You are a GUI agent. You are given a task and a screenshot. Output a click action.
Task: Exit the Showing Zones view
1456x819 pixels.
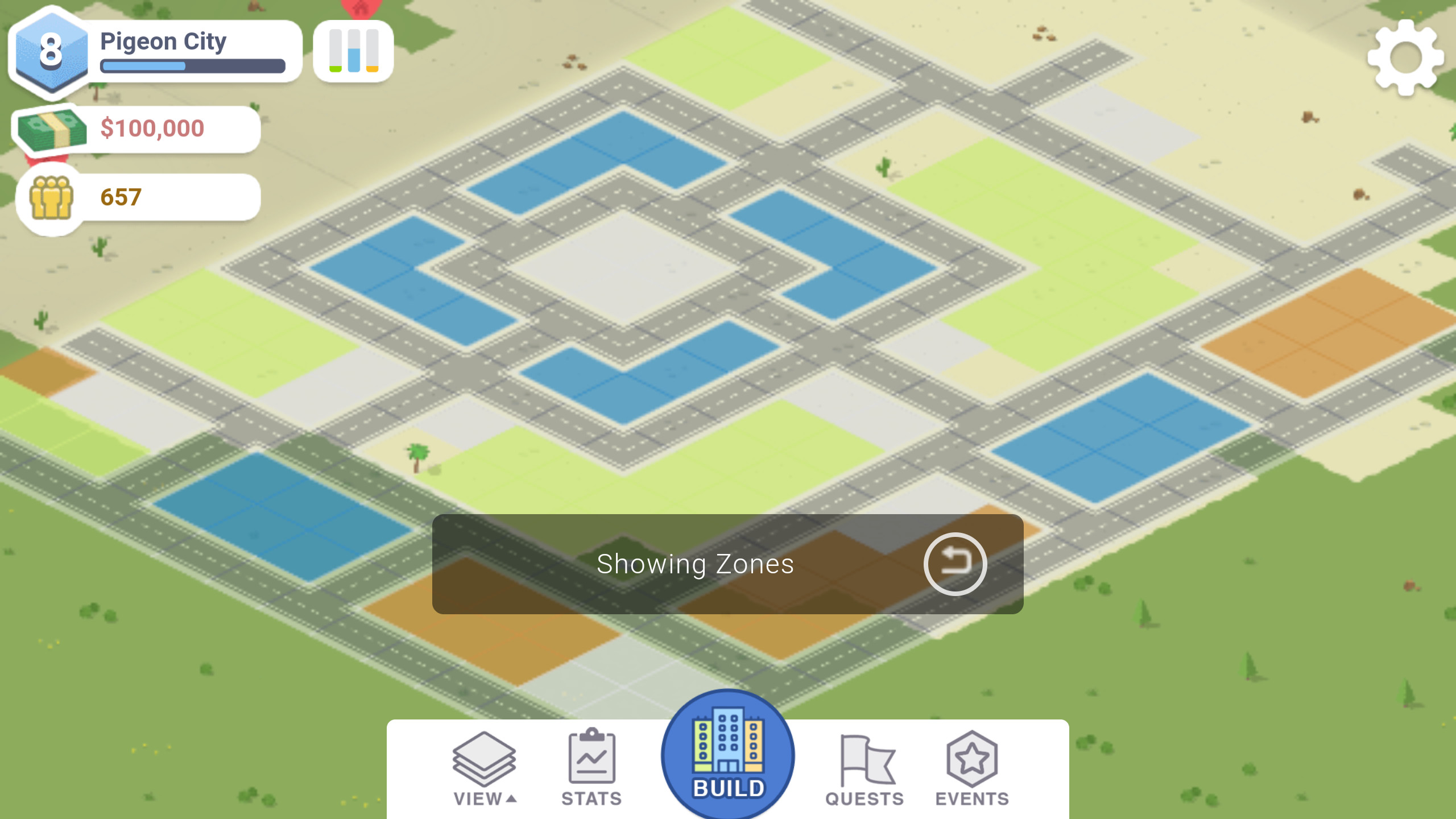[x=955, y=564]
